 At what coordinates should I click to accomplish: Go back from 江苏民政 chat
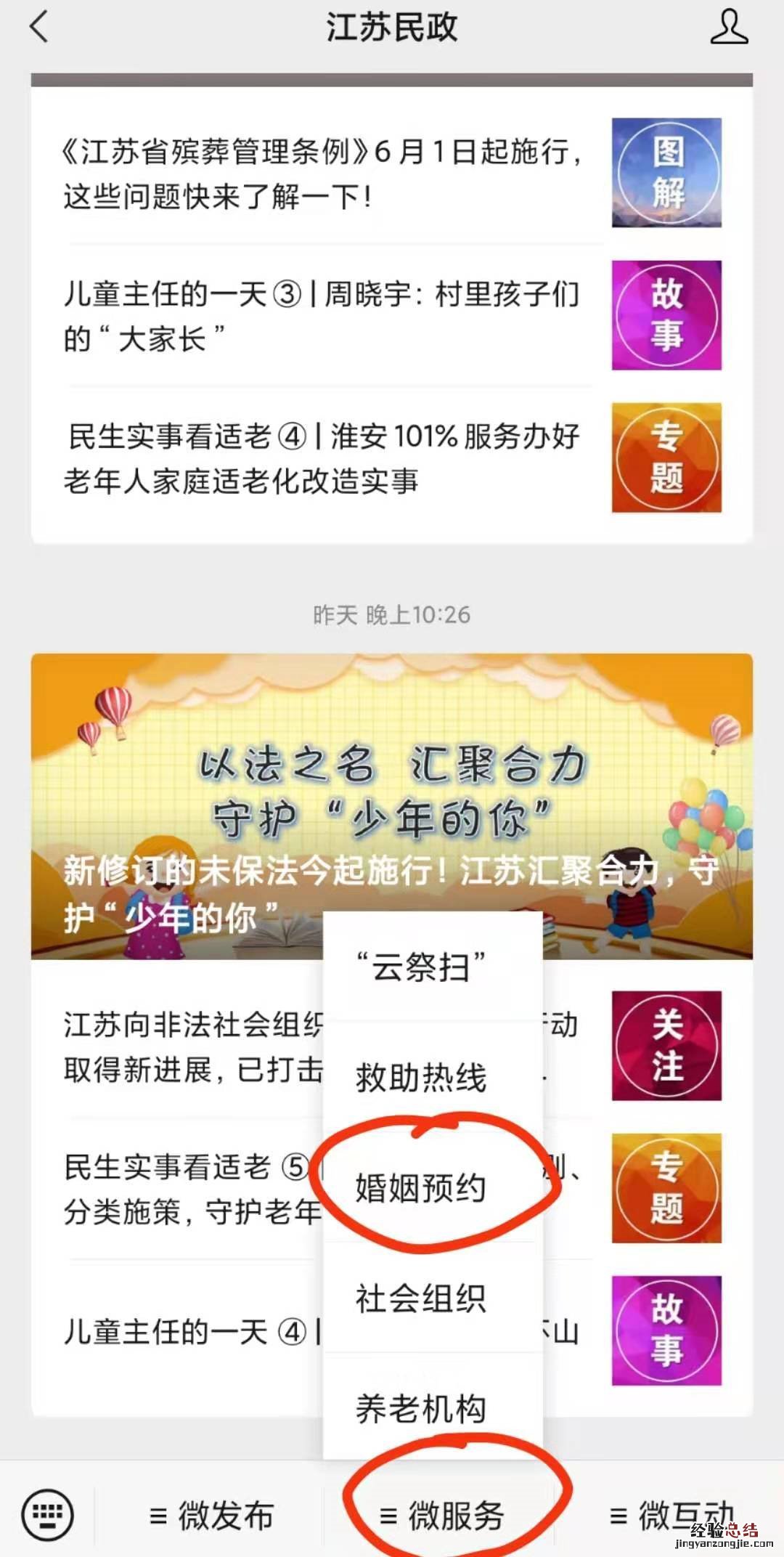point(39,28)
